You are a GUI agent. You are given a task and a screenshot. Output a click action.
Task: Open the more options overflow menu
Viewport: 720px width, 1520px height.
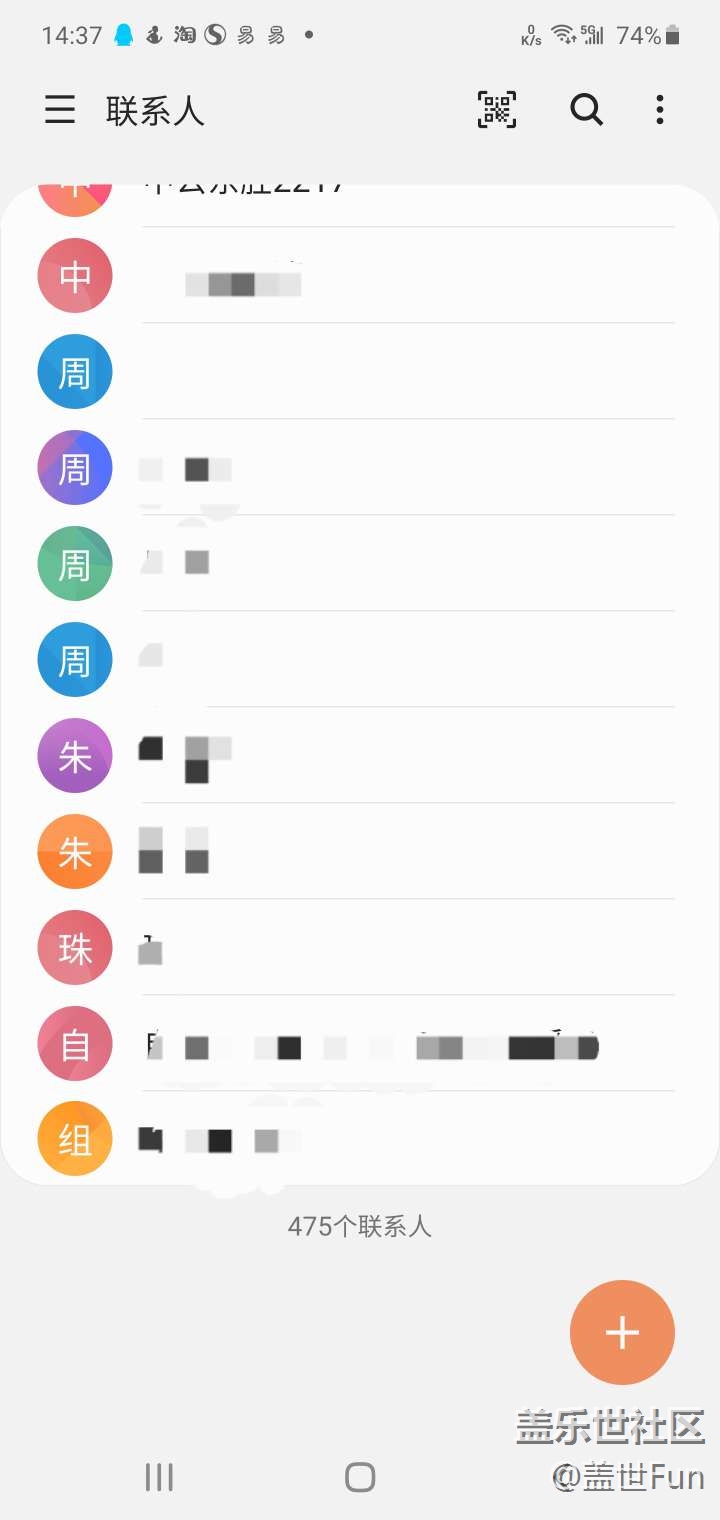(660, 110)
